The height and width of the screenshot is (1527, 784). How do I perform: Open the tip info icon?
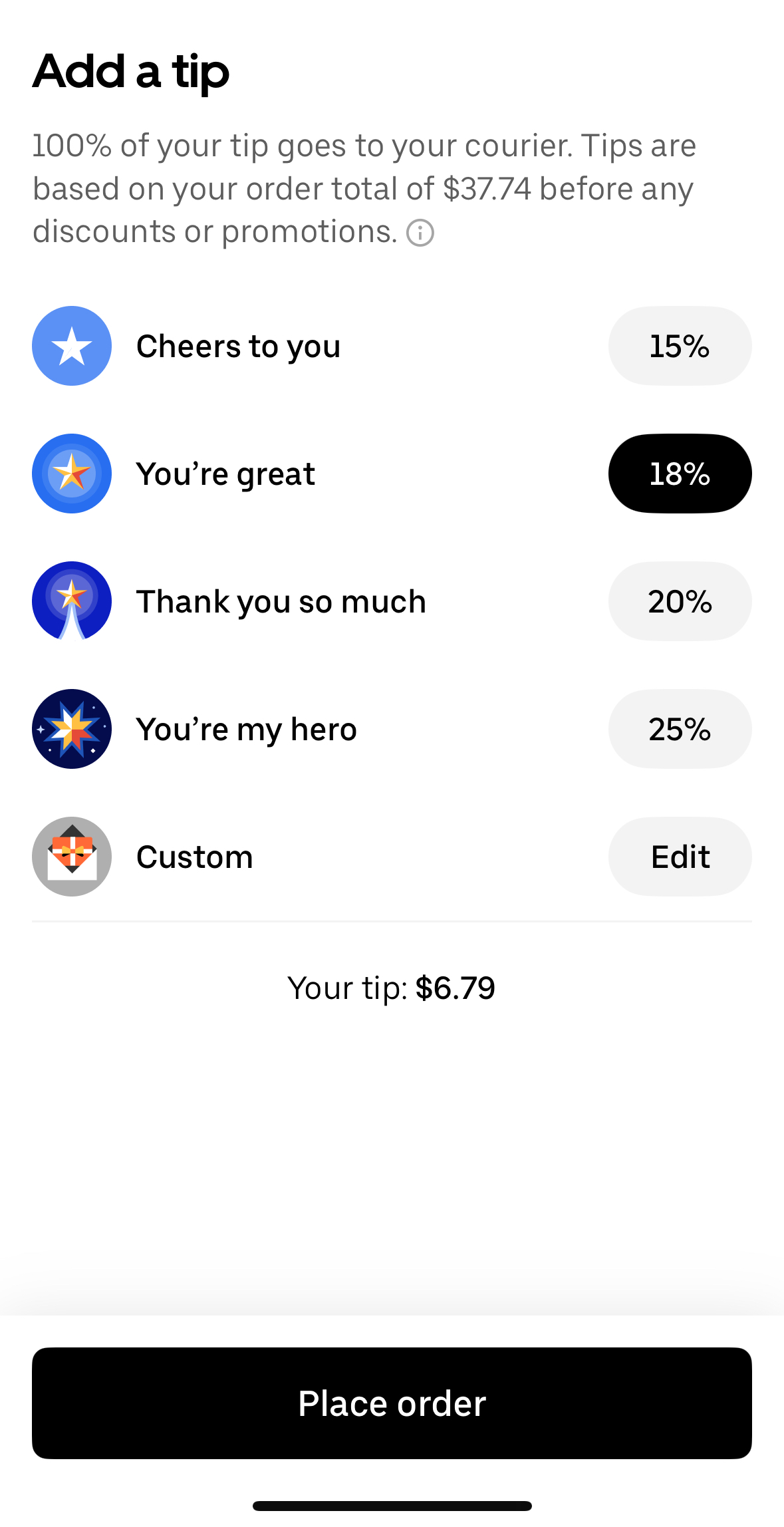(420, 233)
